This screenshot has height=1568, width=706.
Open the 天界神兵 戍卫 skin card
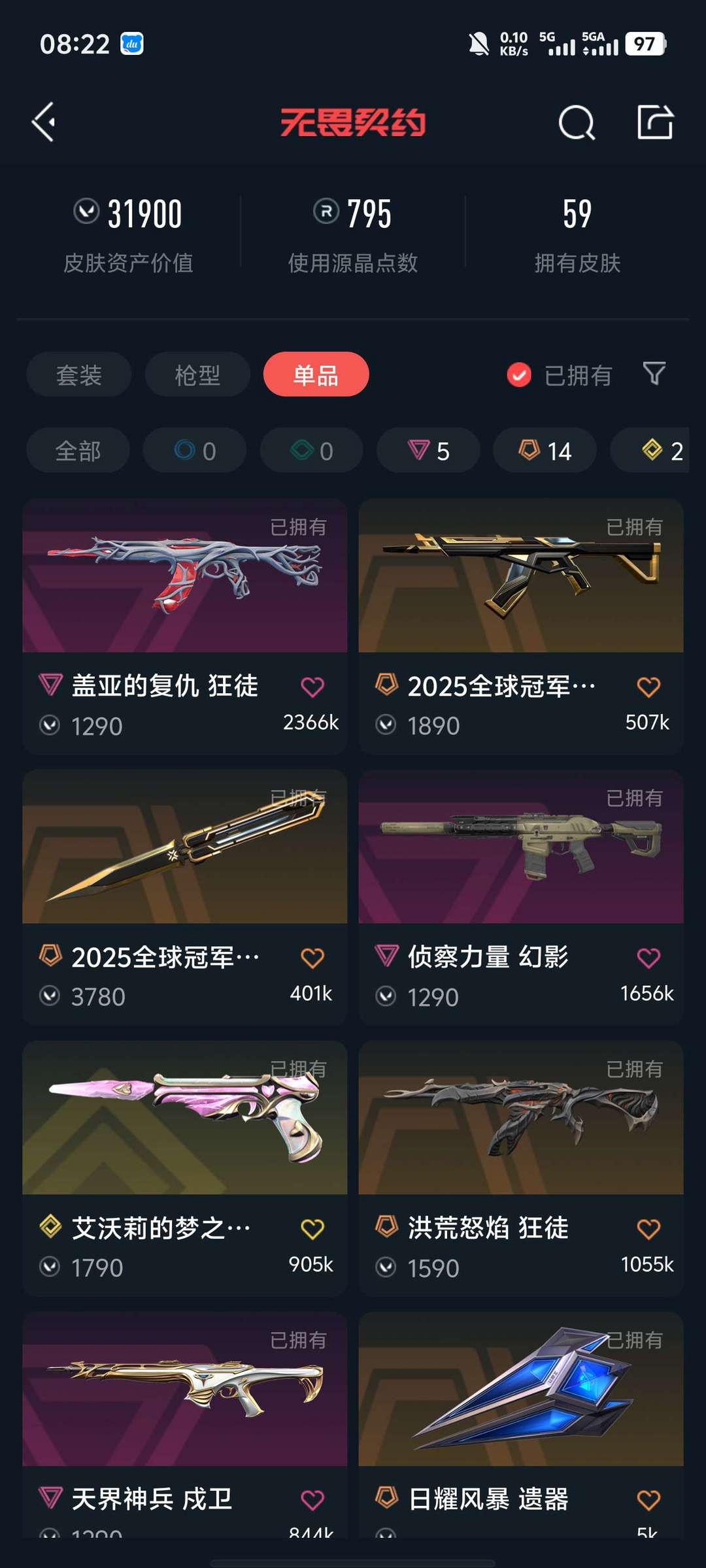pos(185,1426)
